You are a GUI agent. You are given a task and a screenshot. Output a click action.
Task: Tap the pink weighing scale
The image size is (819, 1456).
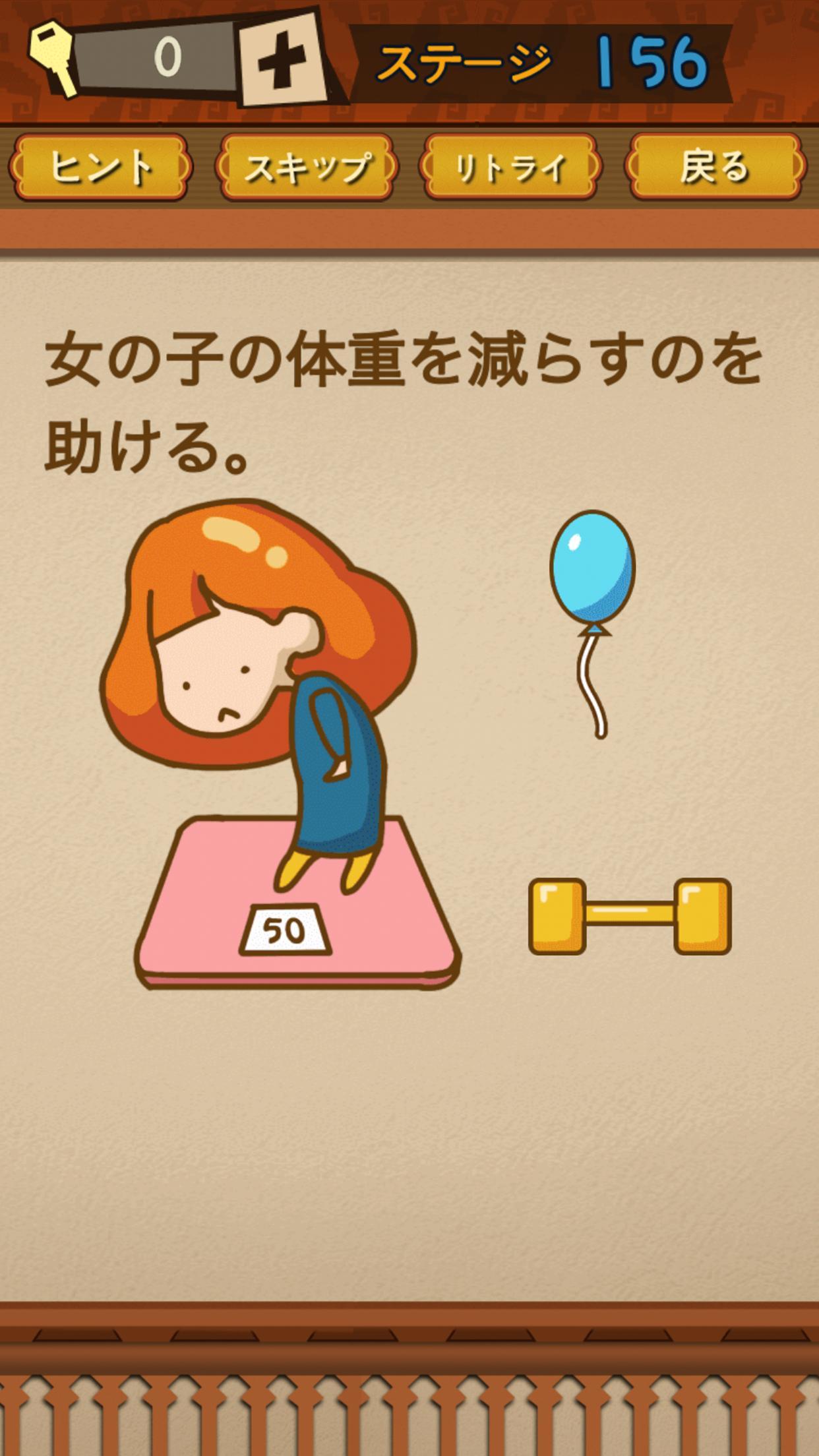297,903
